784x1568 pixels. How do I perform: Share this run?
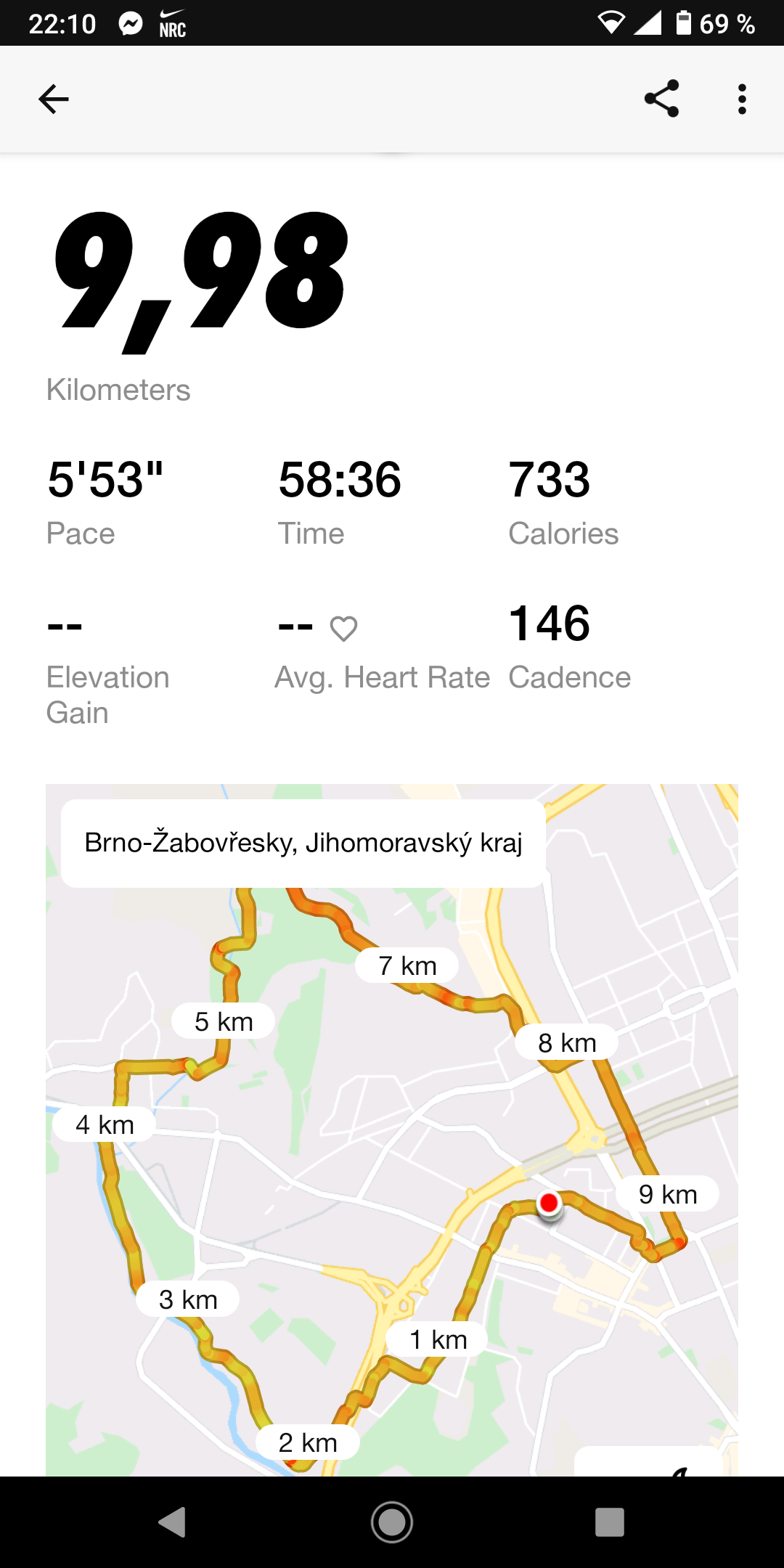[661, 99]
